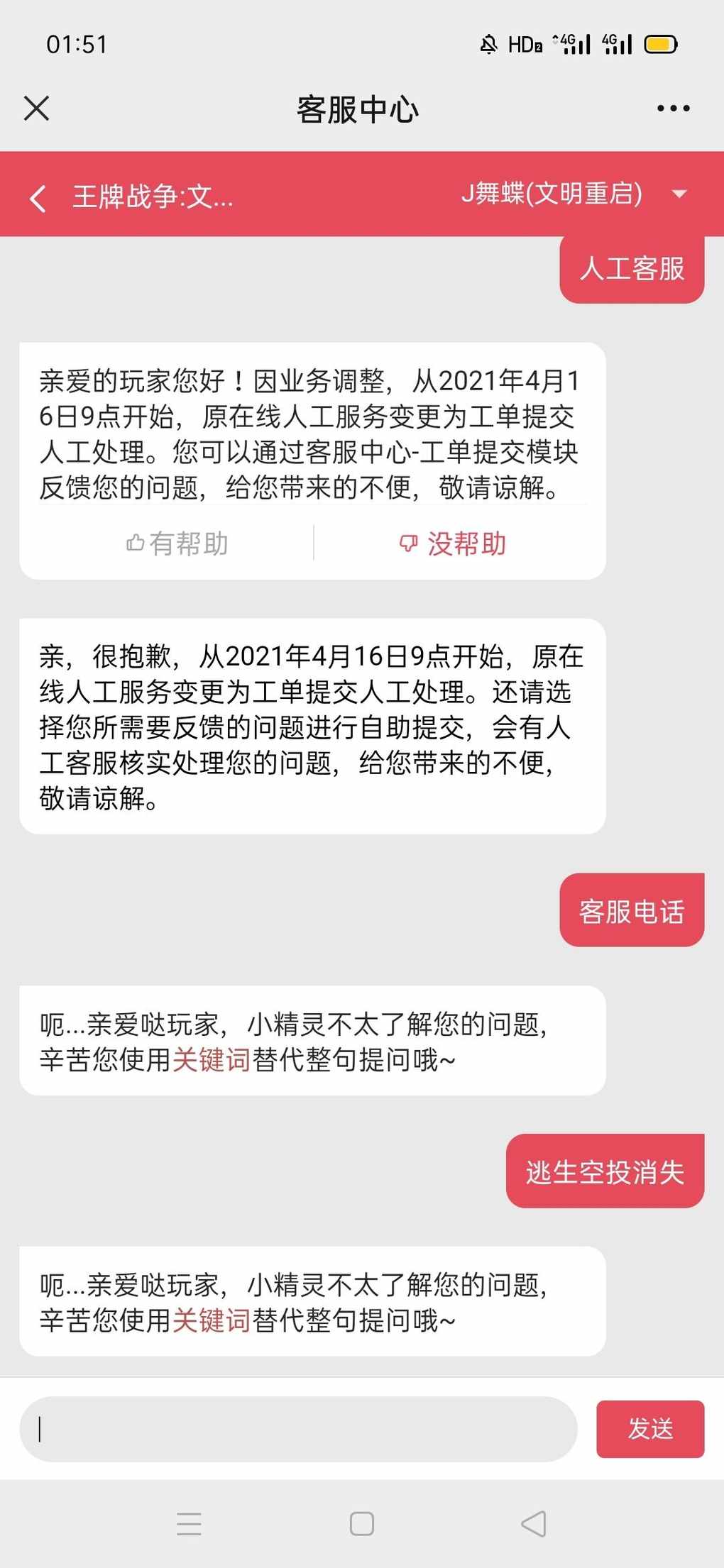Image resolution: width=724 pixels, height=1568 pixels.
Task: Open the three-dot overflow menu
Action: pyautogui.click(x=673, y=109)
